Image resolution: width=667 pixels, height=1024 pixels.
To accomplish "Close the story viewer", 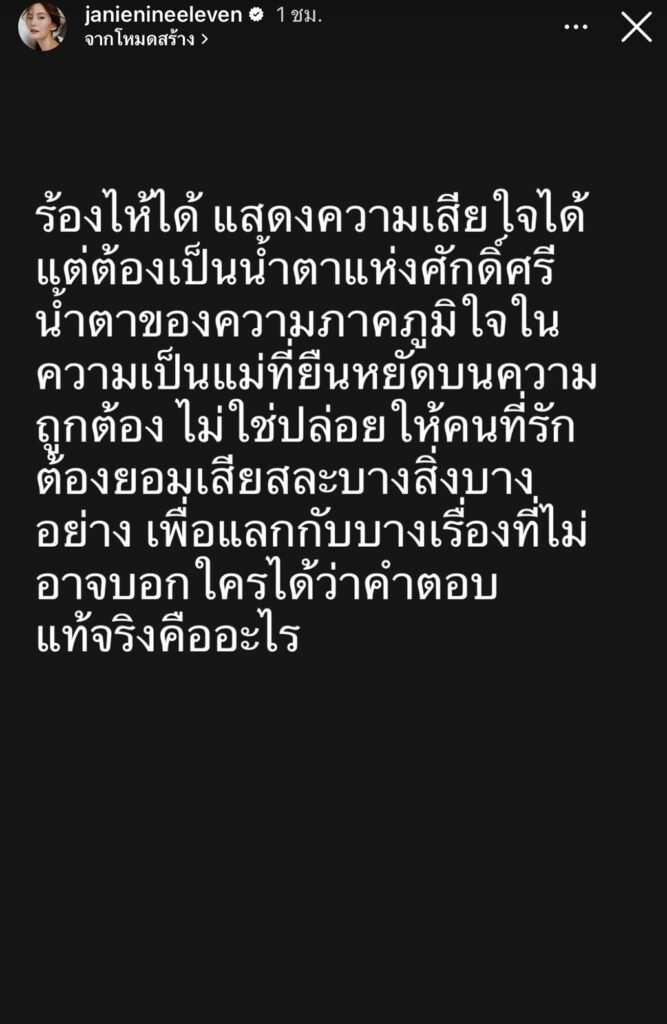I will coord(636,27).
